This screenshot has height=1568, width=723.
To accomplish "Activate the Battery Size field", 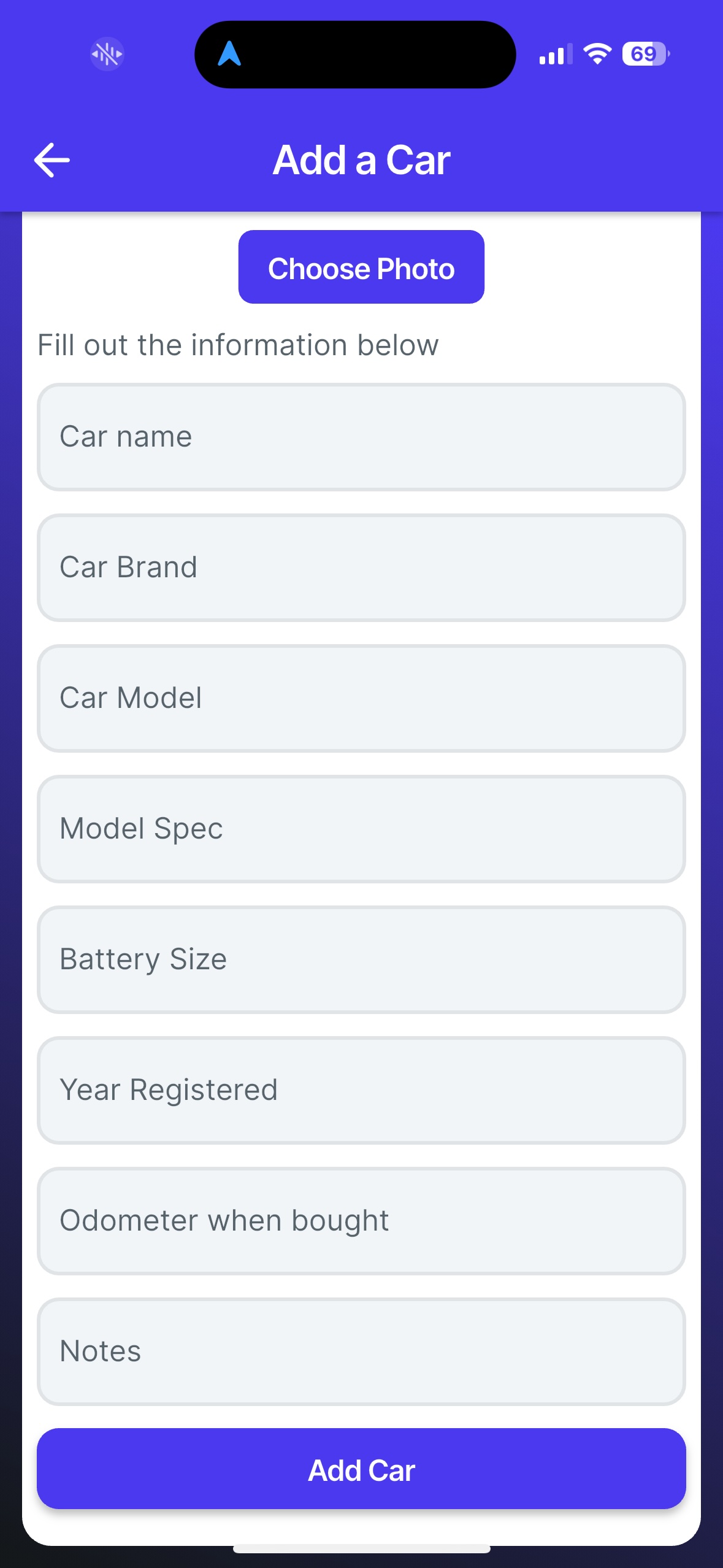I will click(x=361, y=959).
